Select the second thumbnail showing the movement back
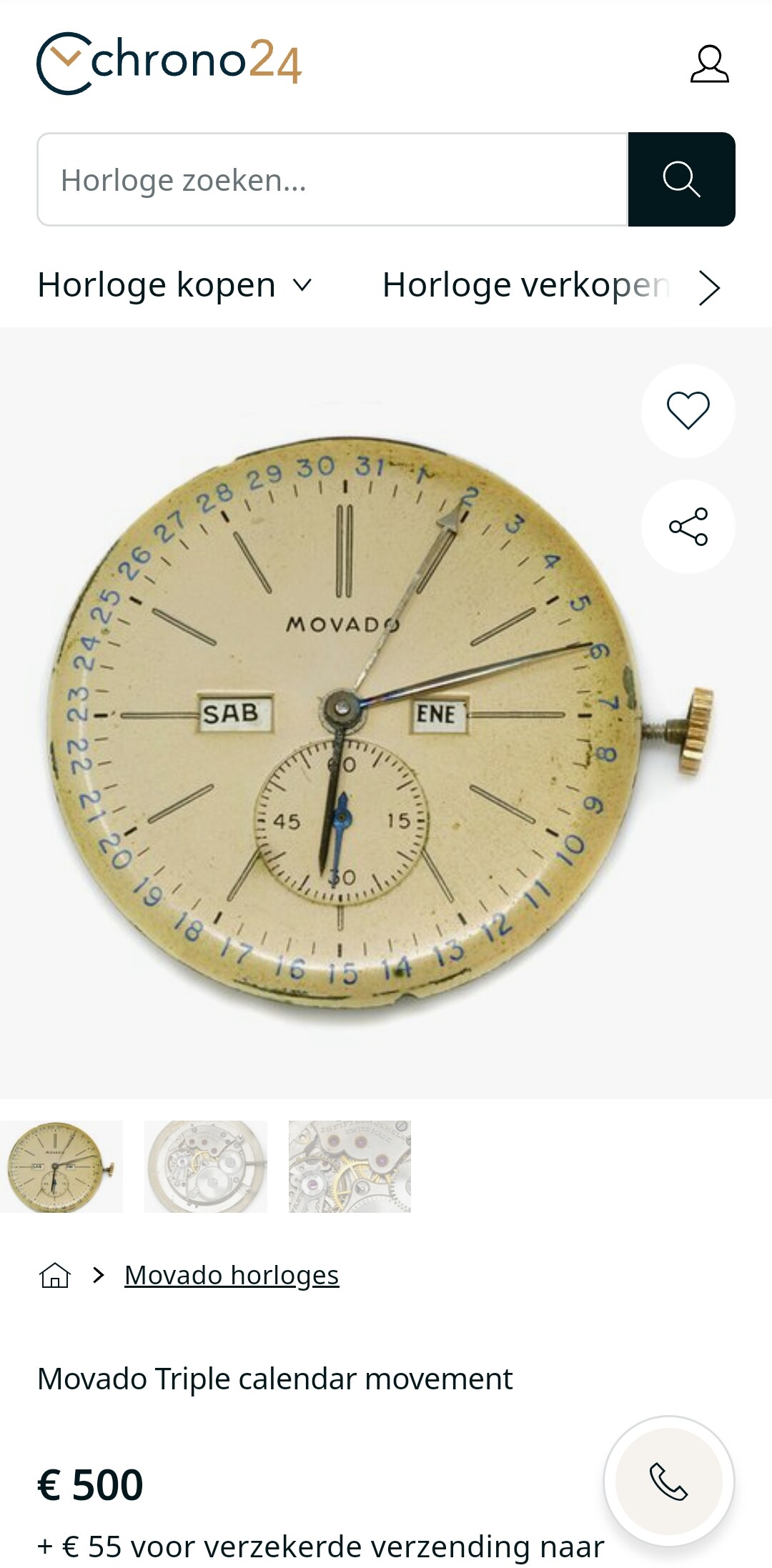The image size is (772, 1568). (206, 1166)
